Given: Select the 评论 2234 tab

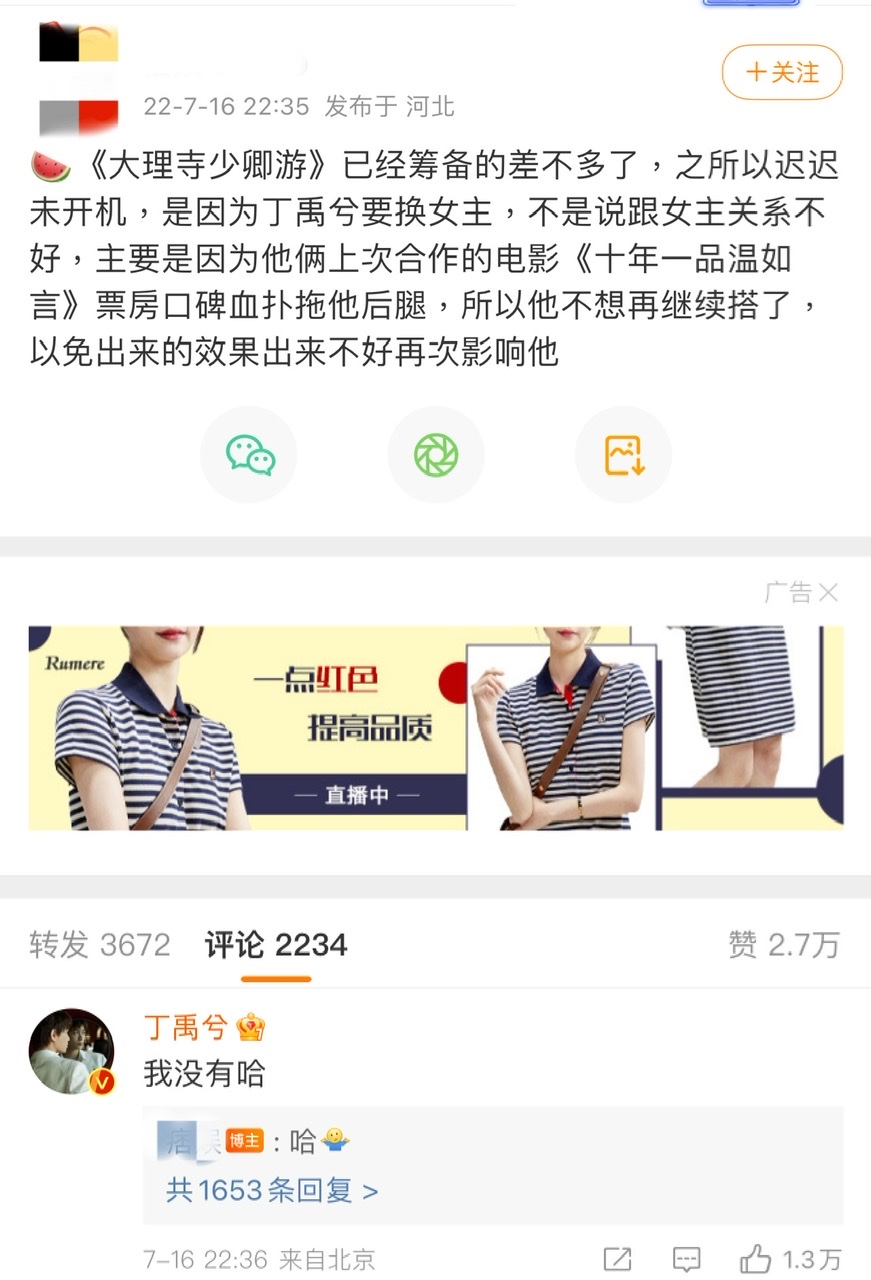Looking at the screenshot, I should click(276, 945).
